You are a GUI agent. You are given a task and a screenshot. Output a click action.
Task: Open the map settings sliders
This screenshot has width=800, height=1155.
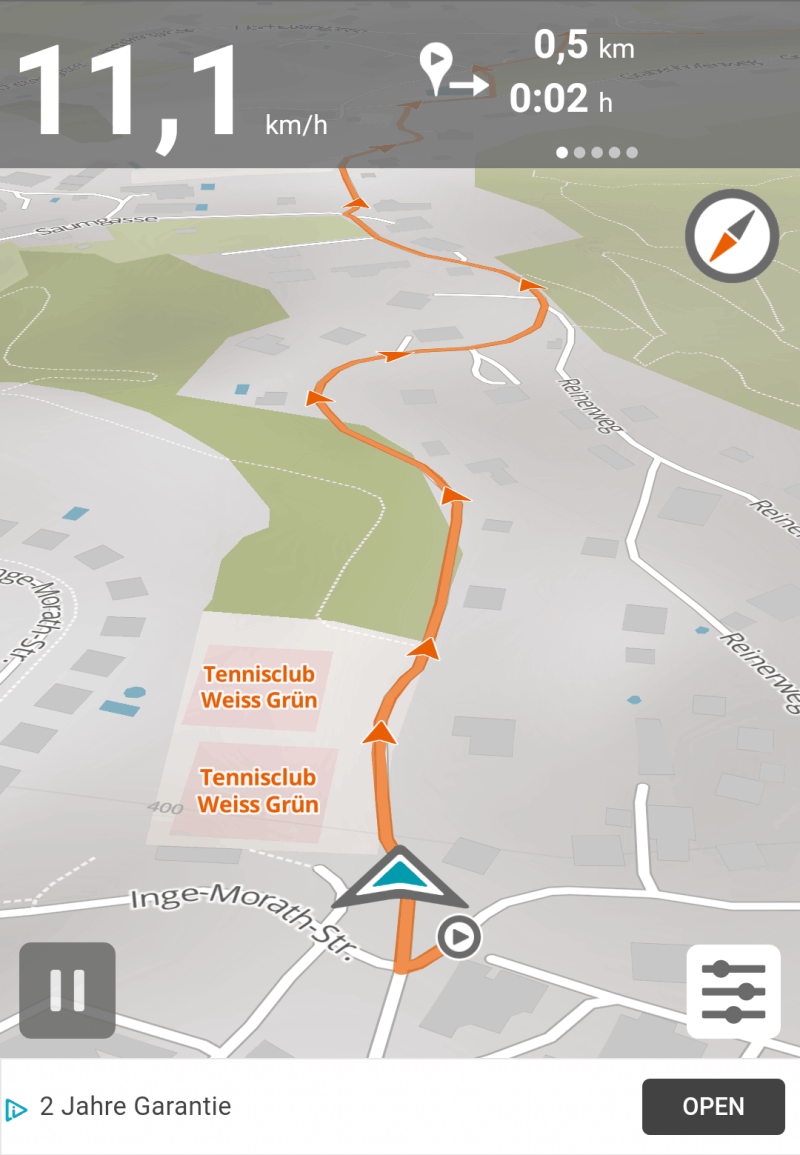tap(733, 991)
